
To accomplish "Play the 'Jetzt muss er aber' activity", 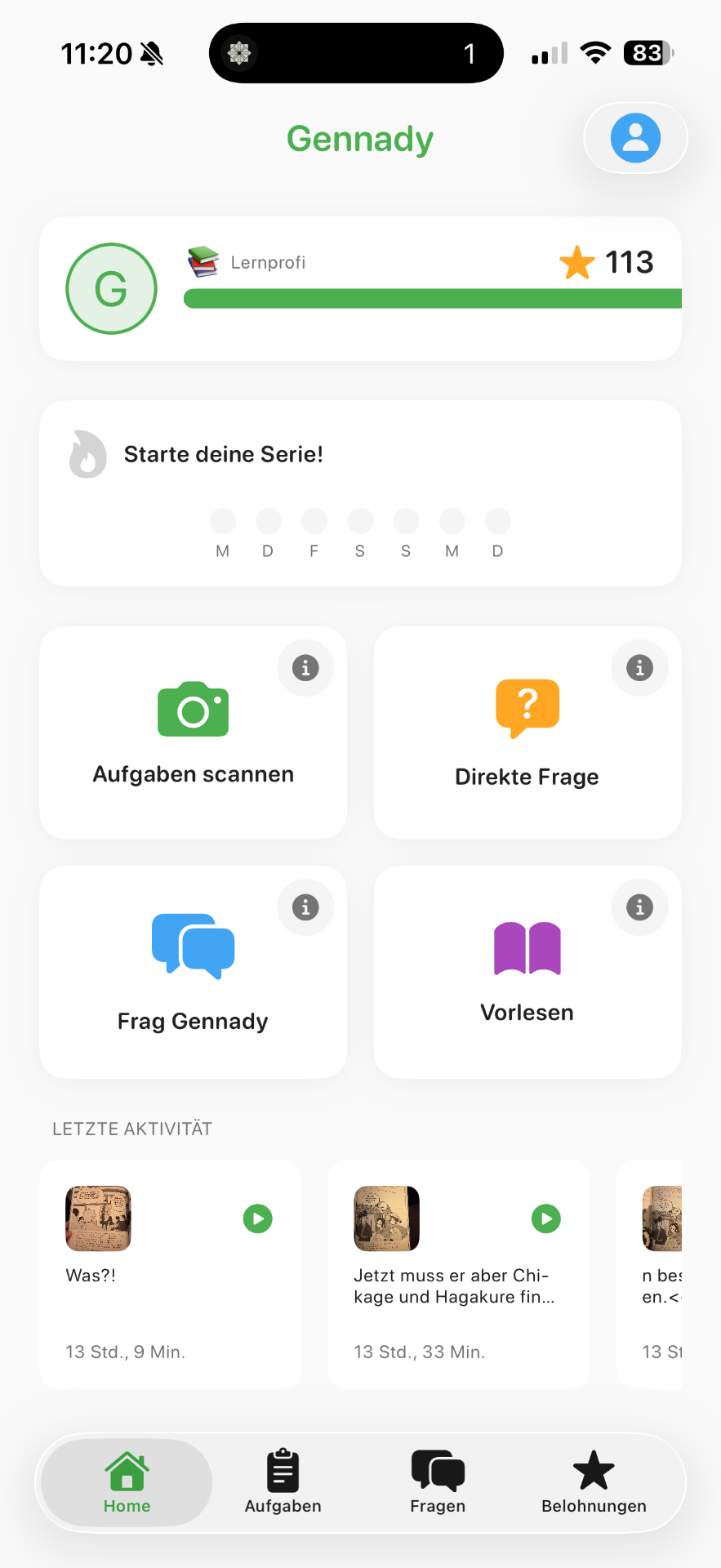I will (546, 1219).
